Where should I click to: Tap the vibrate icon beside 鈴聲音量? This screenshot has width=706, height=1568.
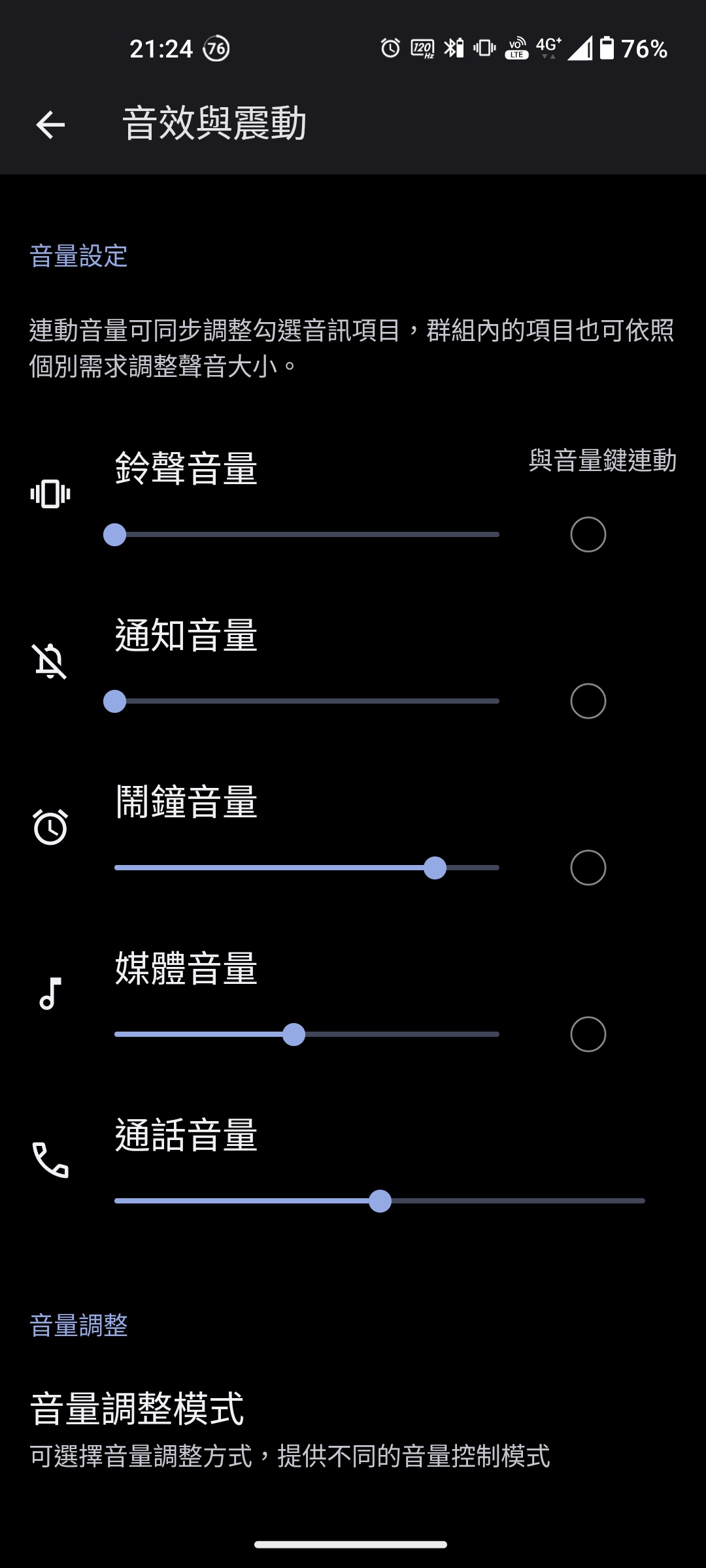pos(50,494)
